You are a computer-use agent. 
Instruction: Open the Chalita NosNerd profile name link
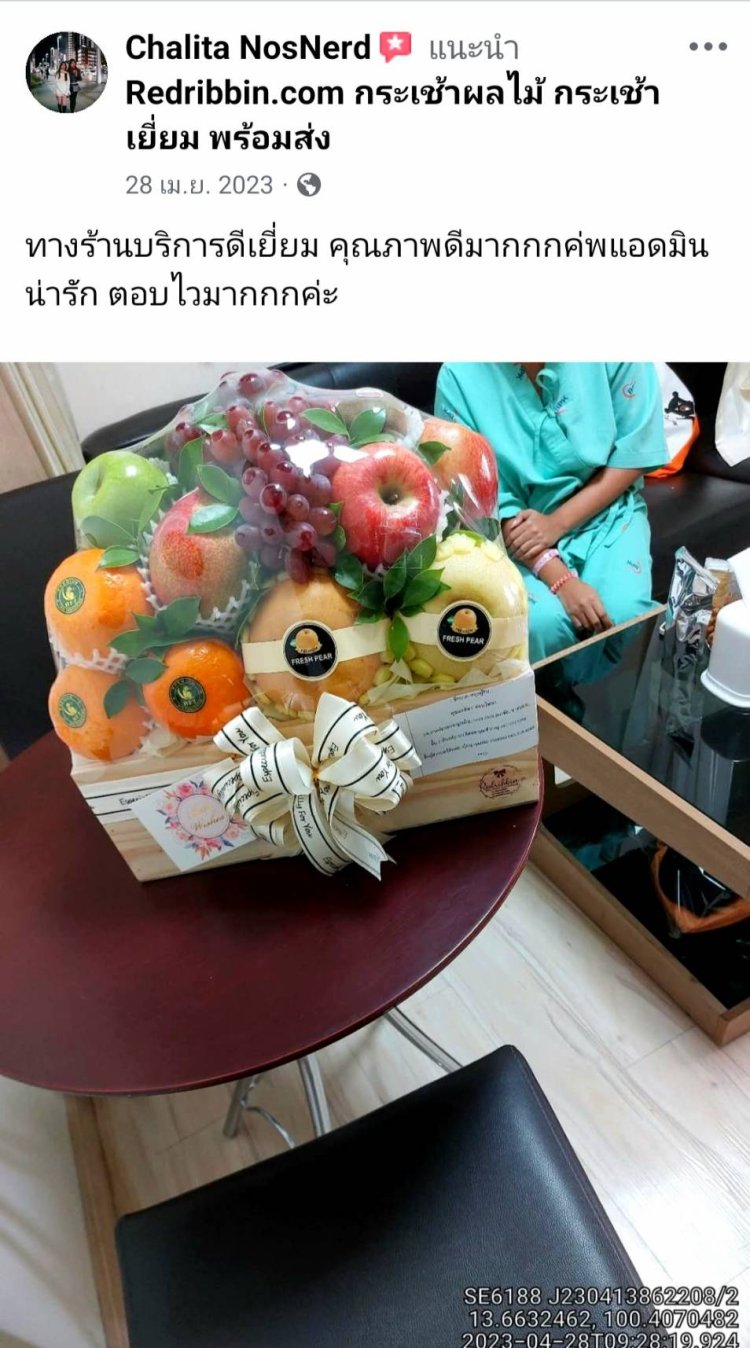(x=249, y=47)
